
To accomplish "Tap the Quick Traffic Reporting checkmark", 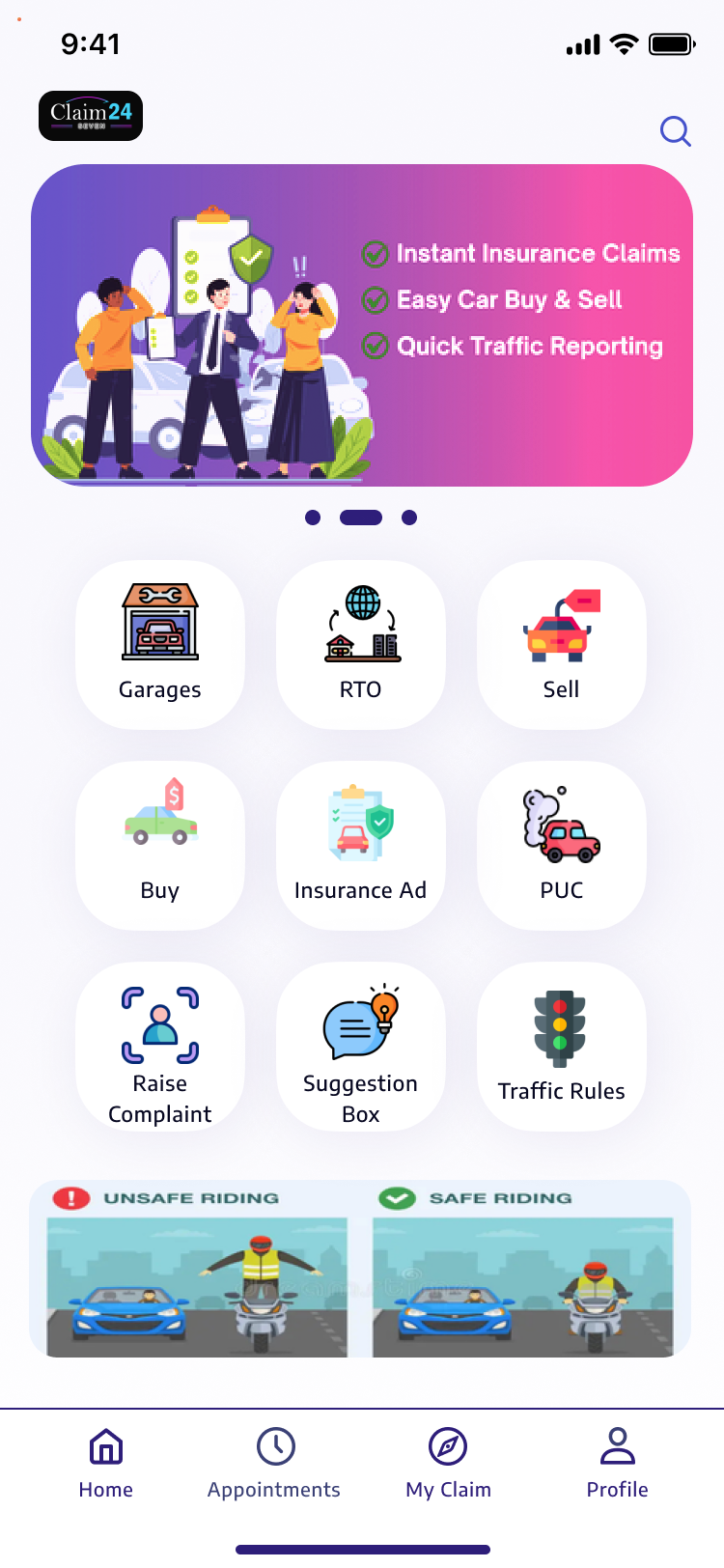I will (376, 346).
